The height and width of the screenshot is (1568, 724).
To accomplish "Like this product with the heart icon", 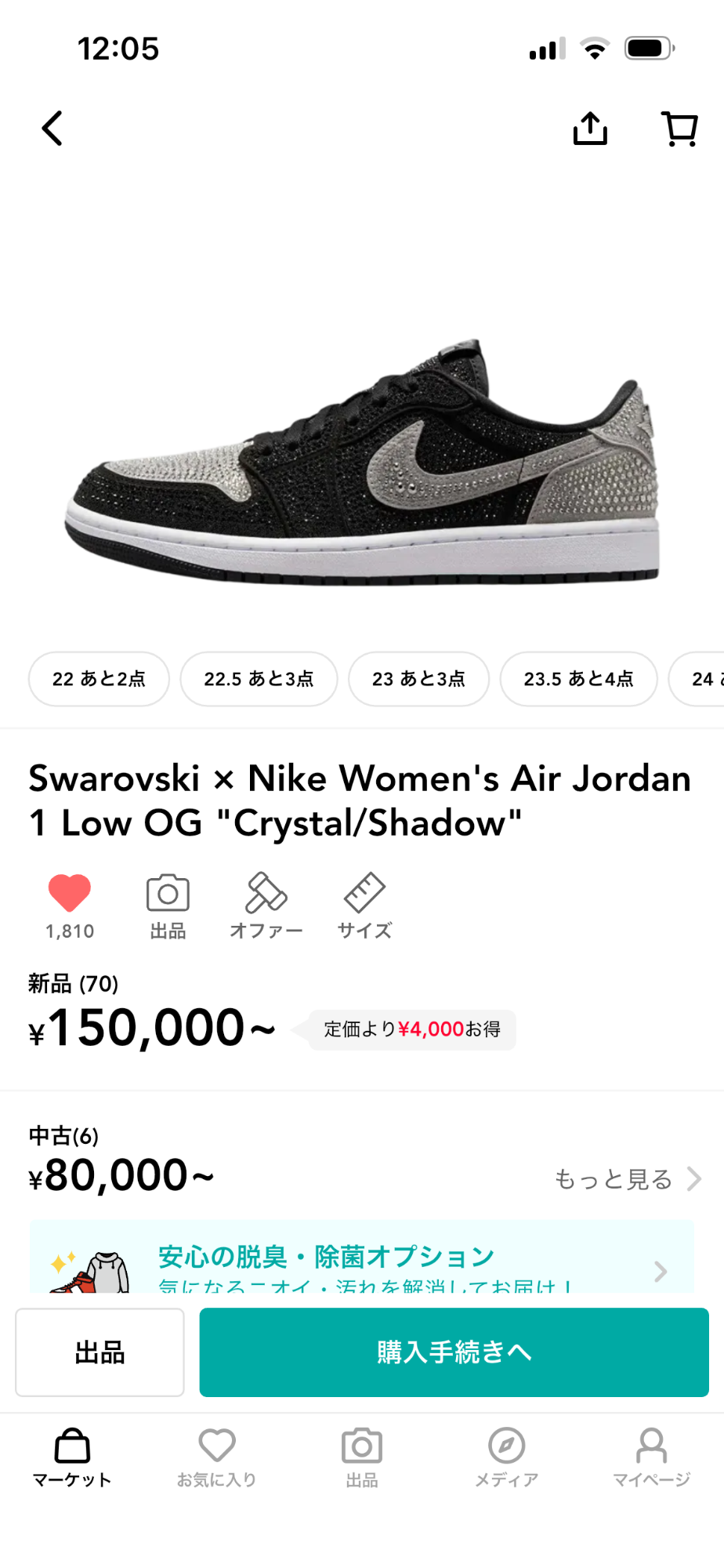I will tap(70, 893).
